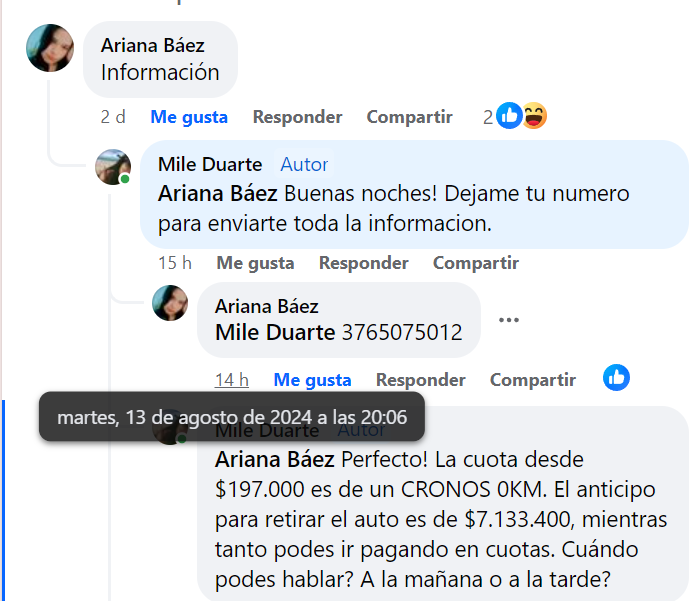Toggle Me gusta on the 3765075012 comment

tap(312, 379)
